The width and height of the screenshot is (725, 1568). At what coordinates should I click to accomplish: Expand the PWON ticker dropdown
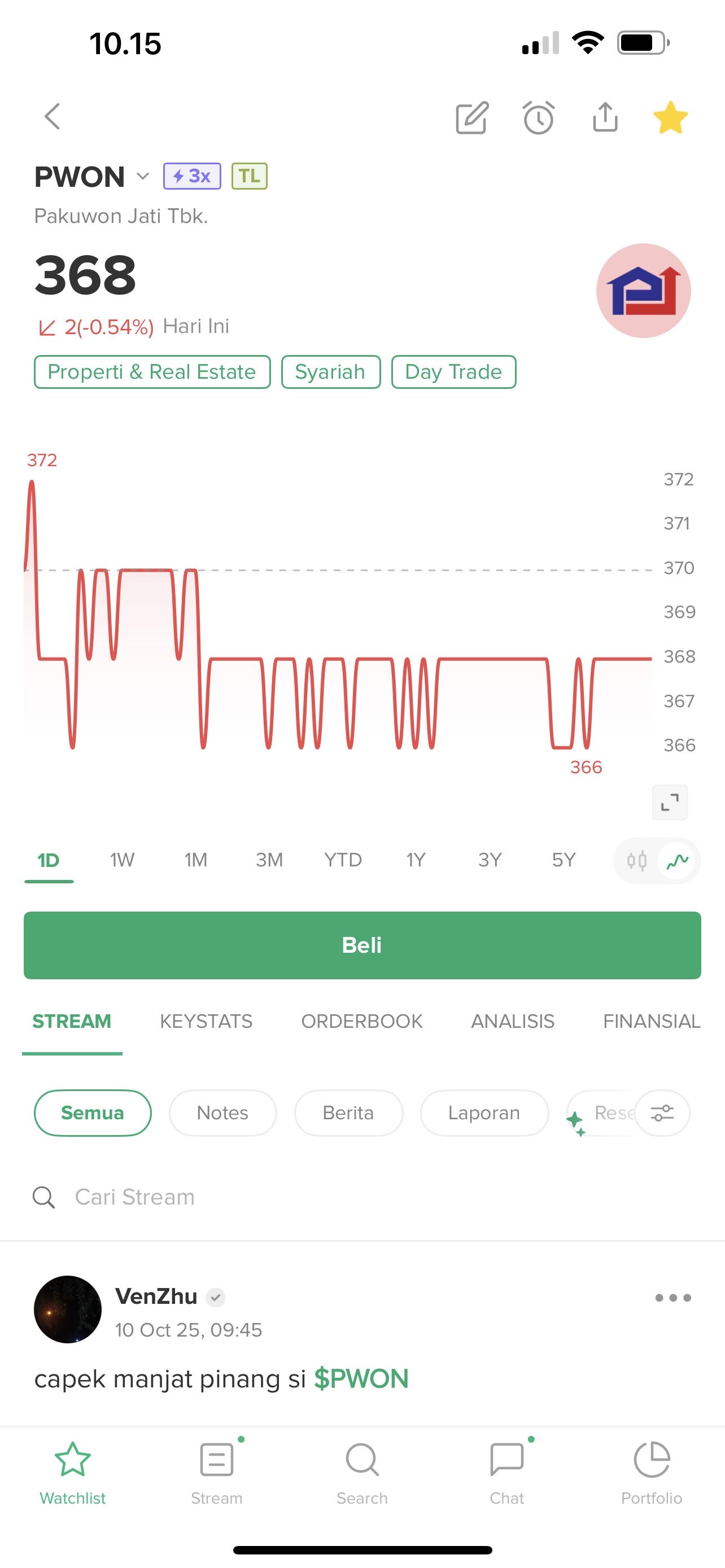142,177
